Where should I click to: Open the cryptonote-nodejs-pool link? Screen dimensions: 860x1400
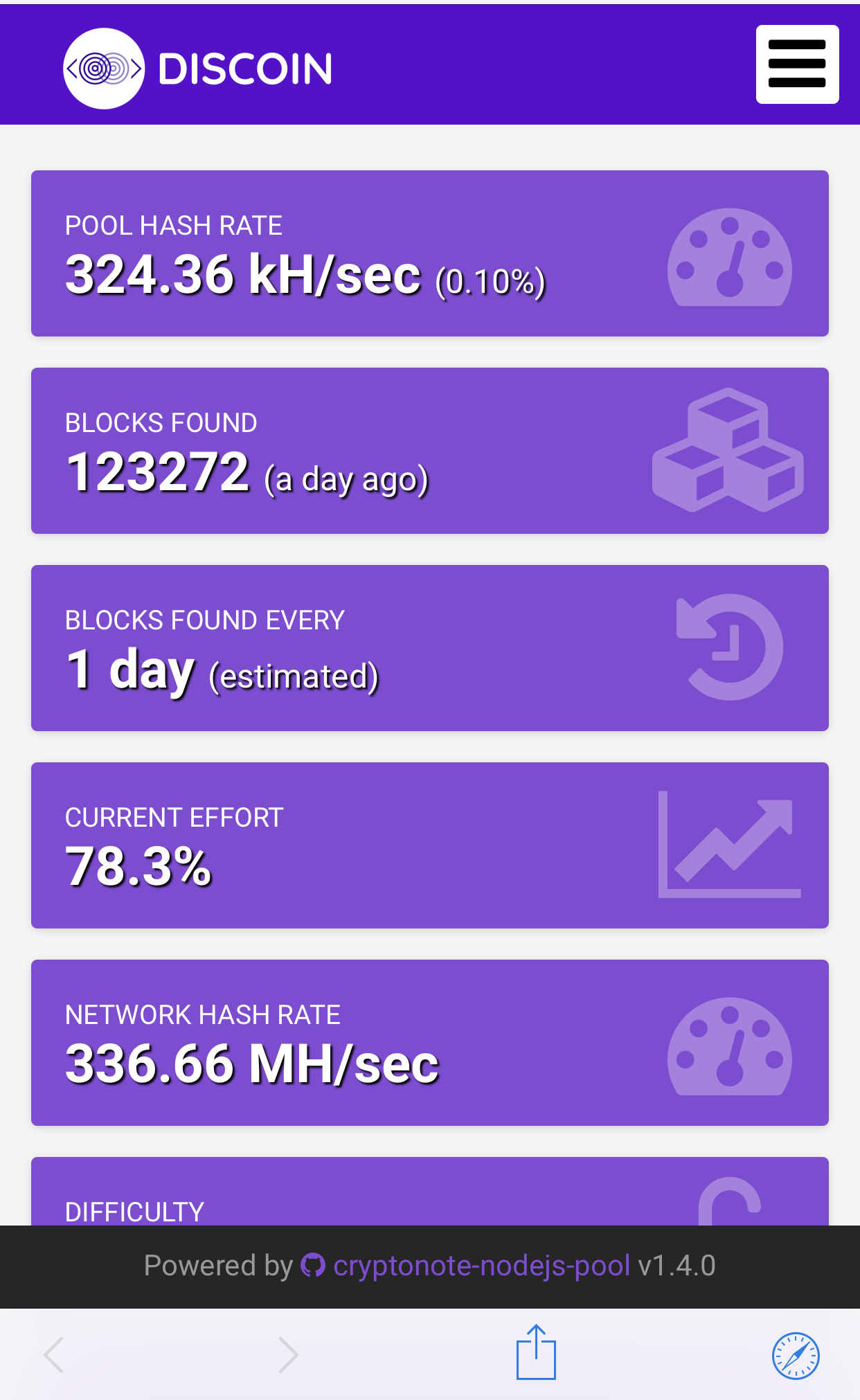point(481,1266)
